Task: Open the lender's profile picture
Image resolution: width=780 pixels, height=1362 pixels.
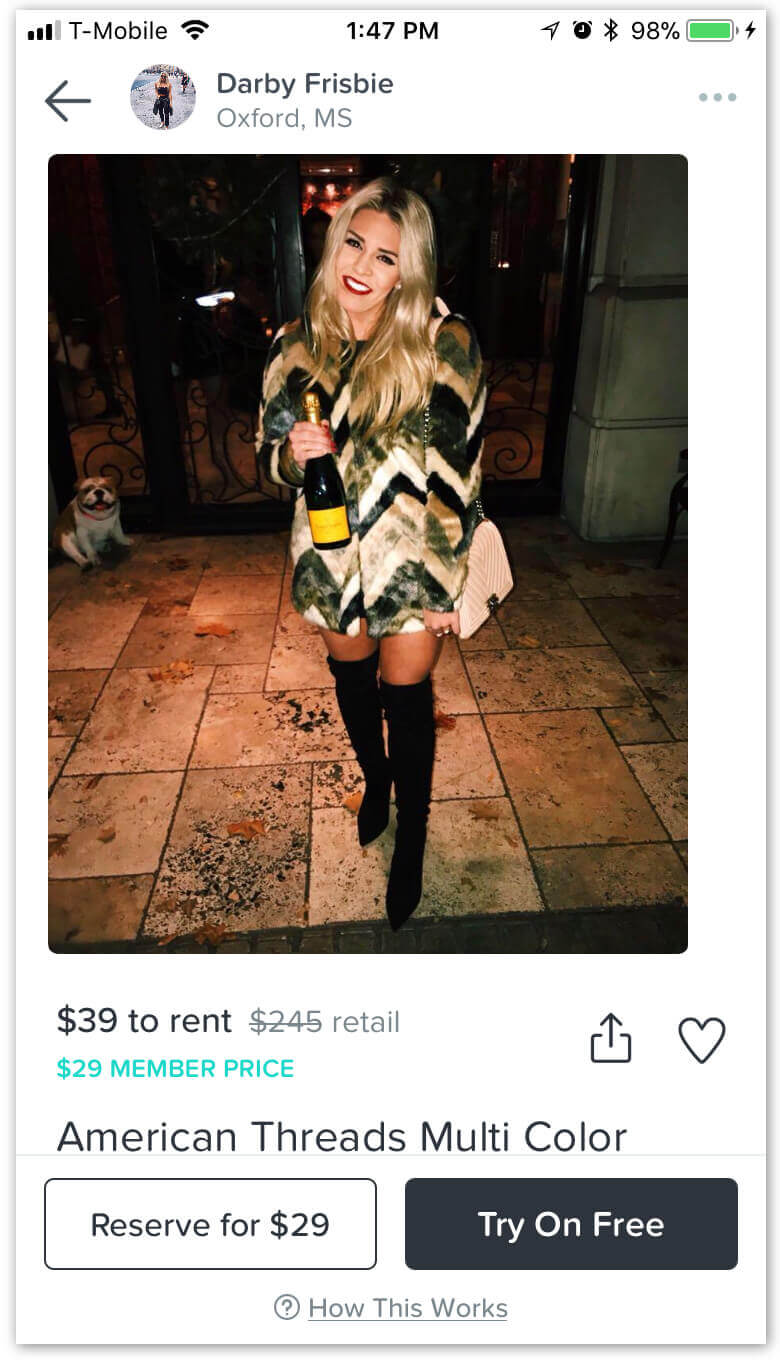Action: pyautogui.click(x=163, y=98)
